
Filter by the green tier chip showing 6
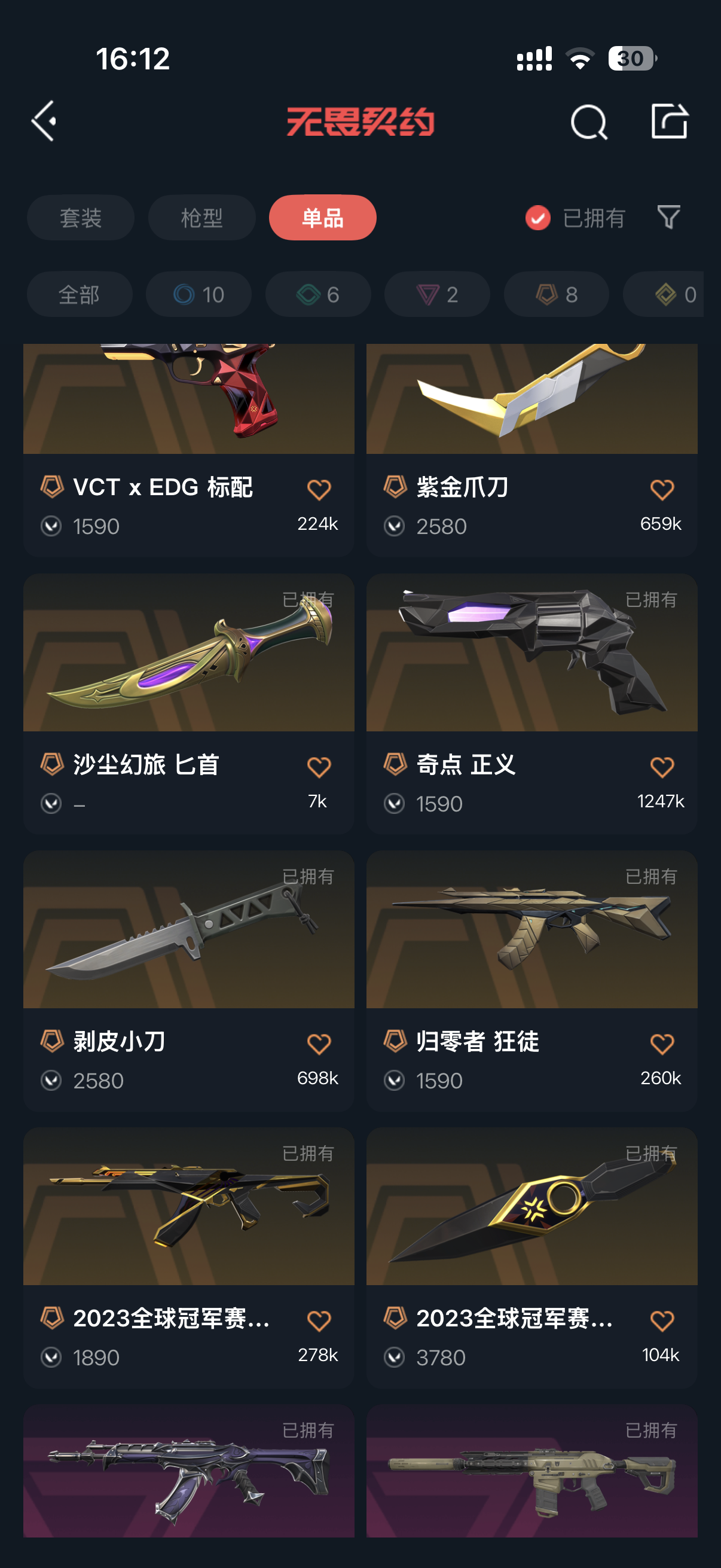click(317, 295)
